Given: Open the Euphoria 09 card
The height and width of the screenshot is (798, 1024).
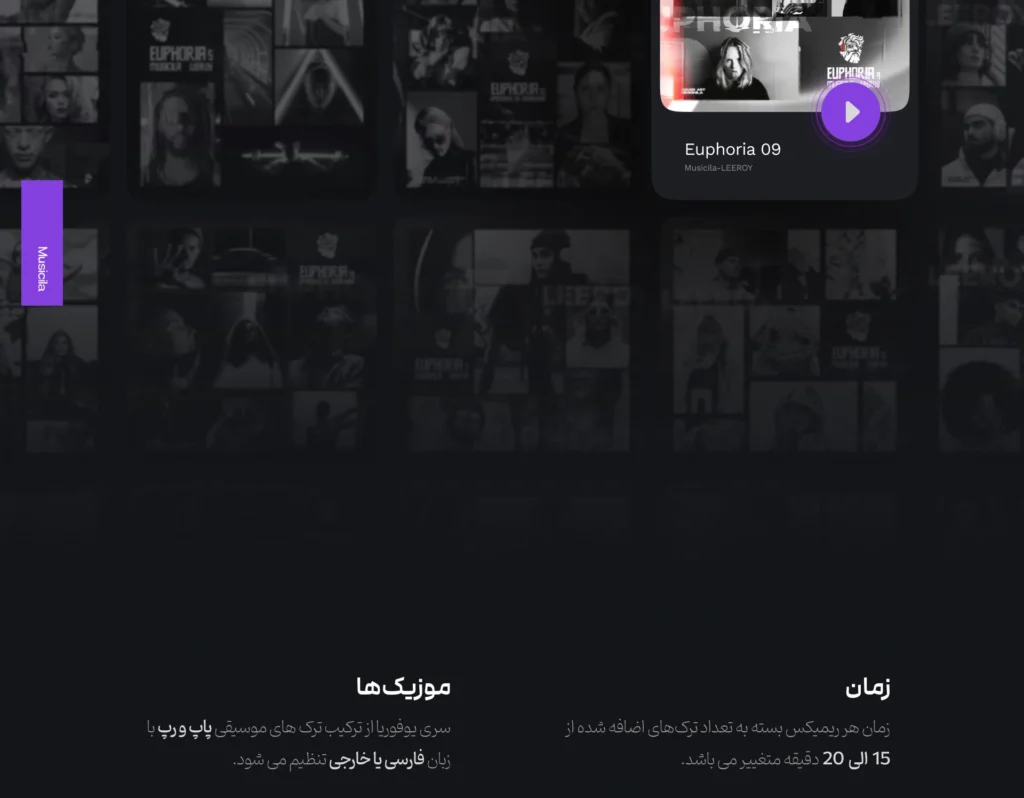Looking at the screenshot, I should 732,150.
